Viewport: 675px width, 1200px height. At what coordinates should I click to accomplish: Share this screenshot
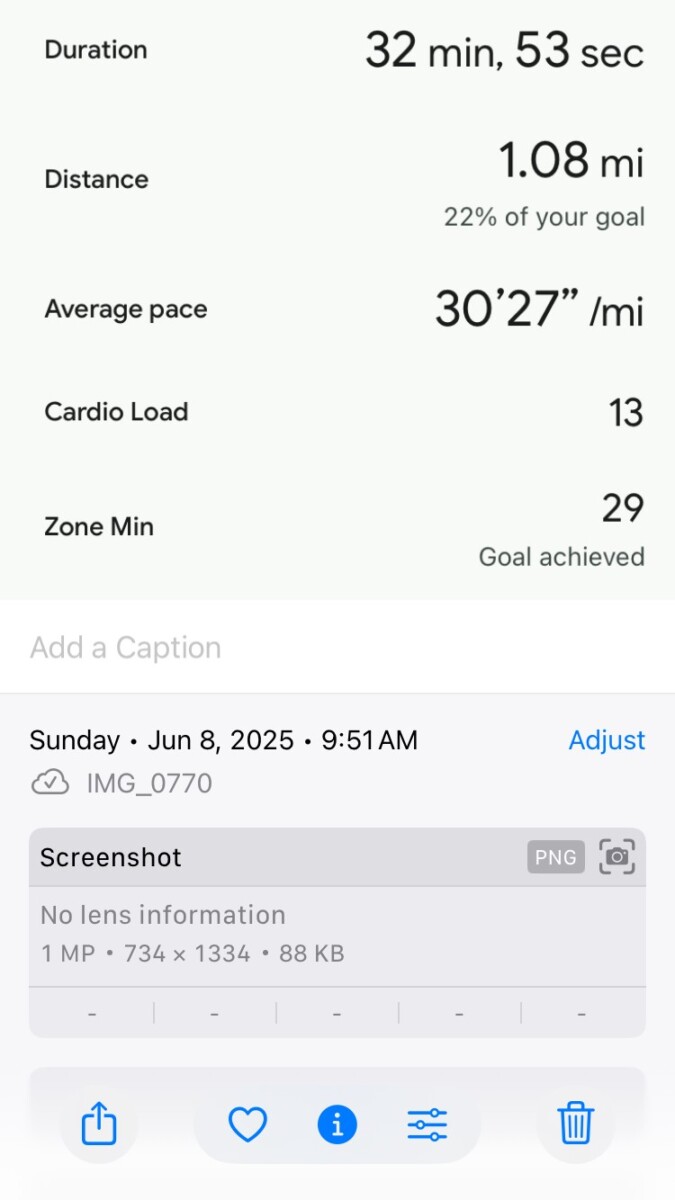(x=98, y=1125)
